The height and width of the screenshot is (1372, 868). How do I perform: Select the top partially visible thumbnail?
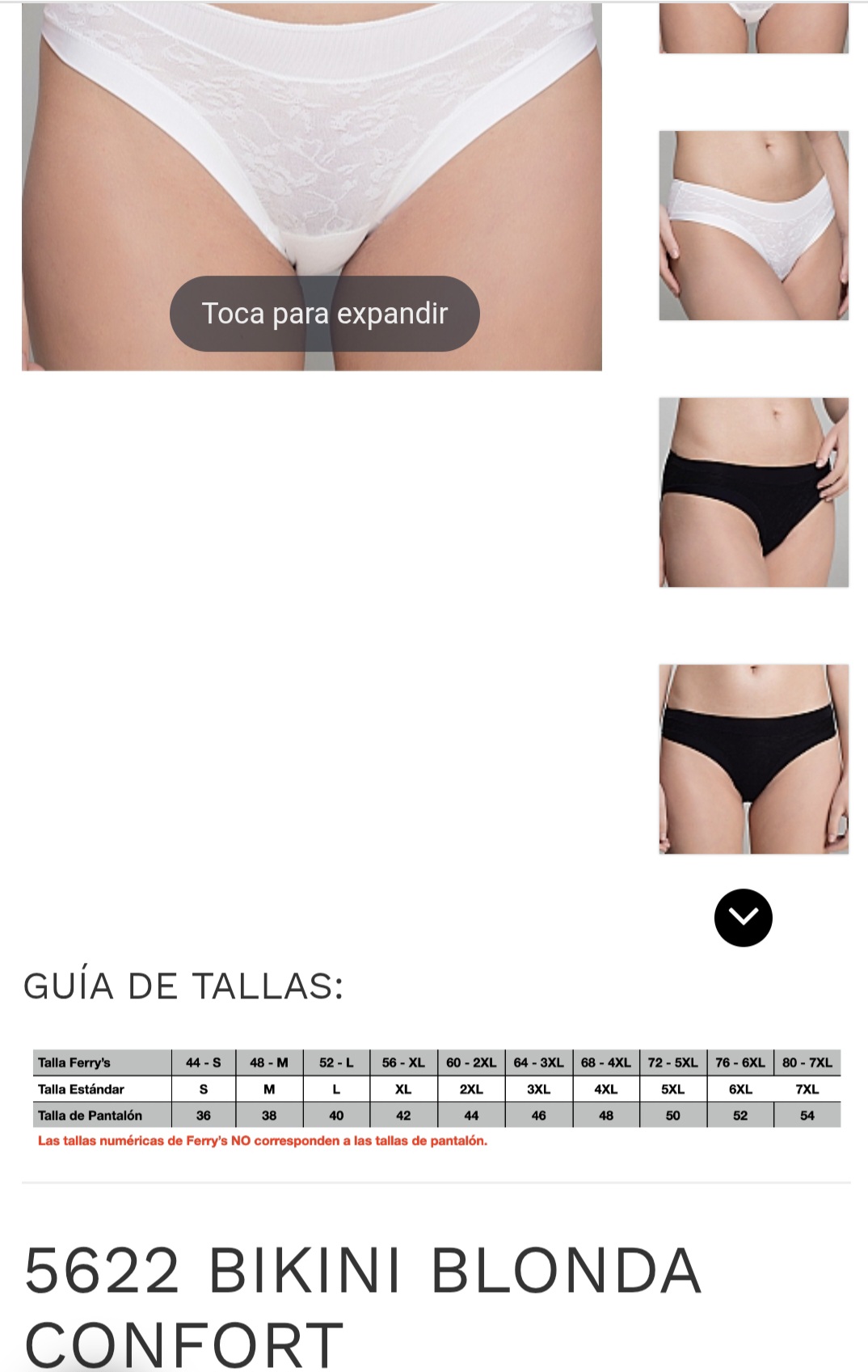(753, 28)
